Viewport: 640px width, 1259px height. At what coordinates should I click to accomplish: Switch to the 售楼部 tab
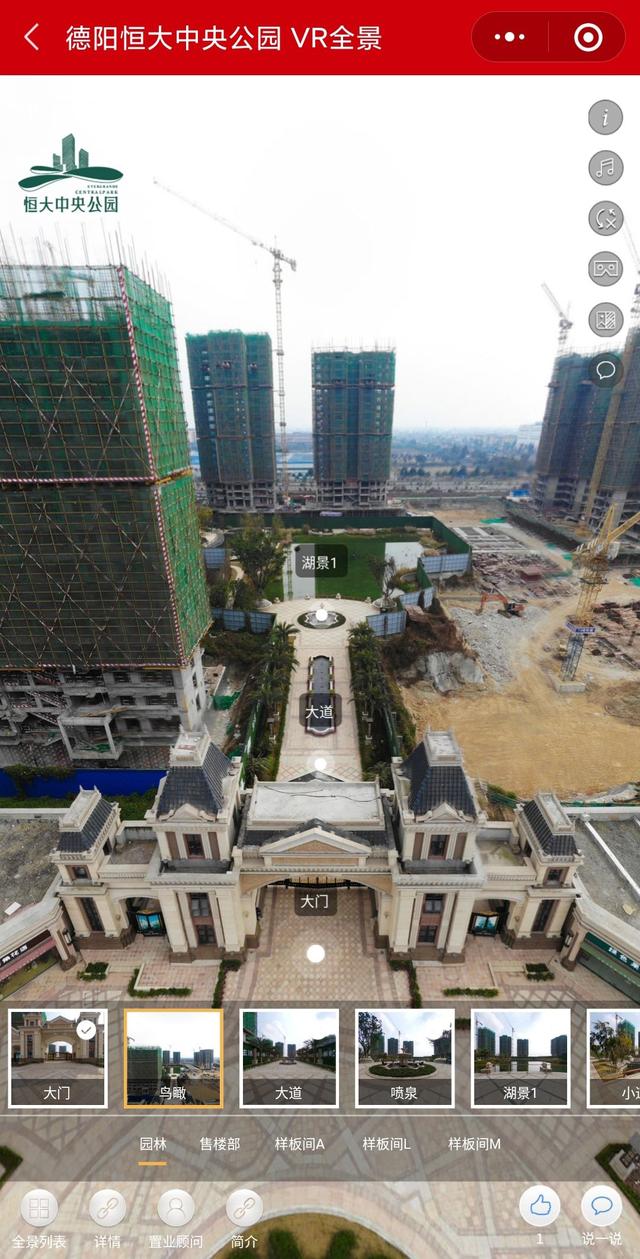[x=219, y=1144]
